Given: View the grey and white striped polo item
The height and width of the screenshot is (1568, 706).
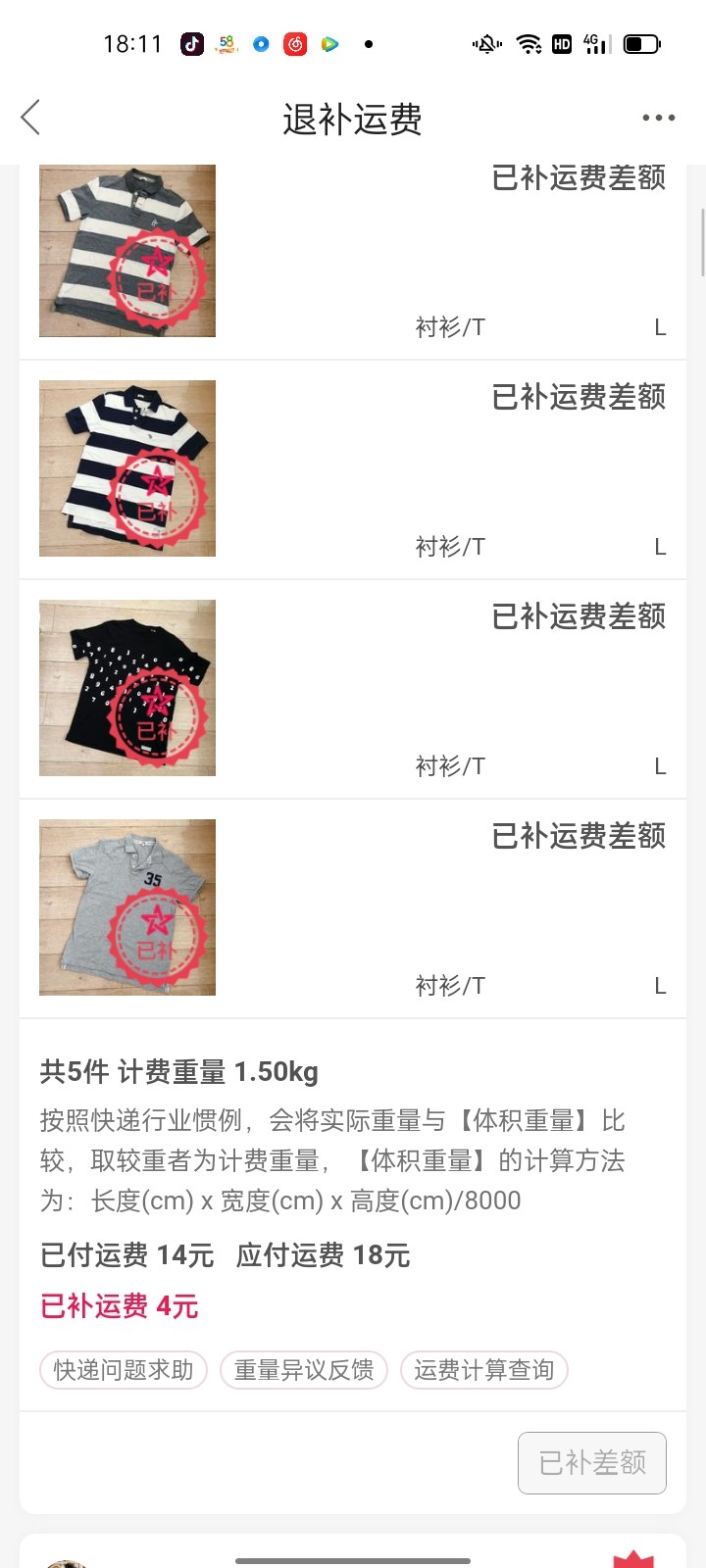Looking at the screenshot, I should tap(127, 251).
